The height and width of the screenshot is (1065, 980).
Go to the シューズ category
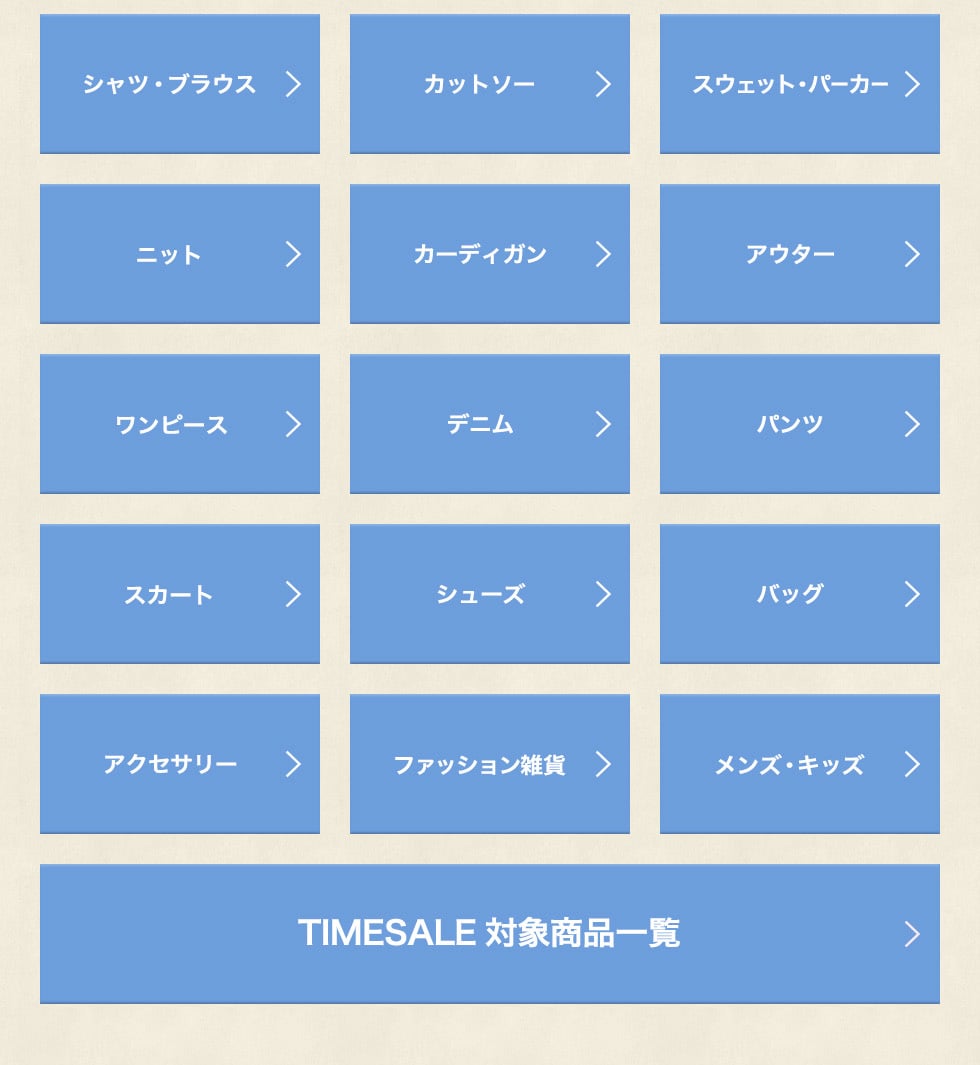(x=490, y=594)
